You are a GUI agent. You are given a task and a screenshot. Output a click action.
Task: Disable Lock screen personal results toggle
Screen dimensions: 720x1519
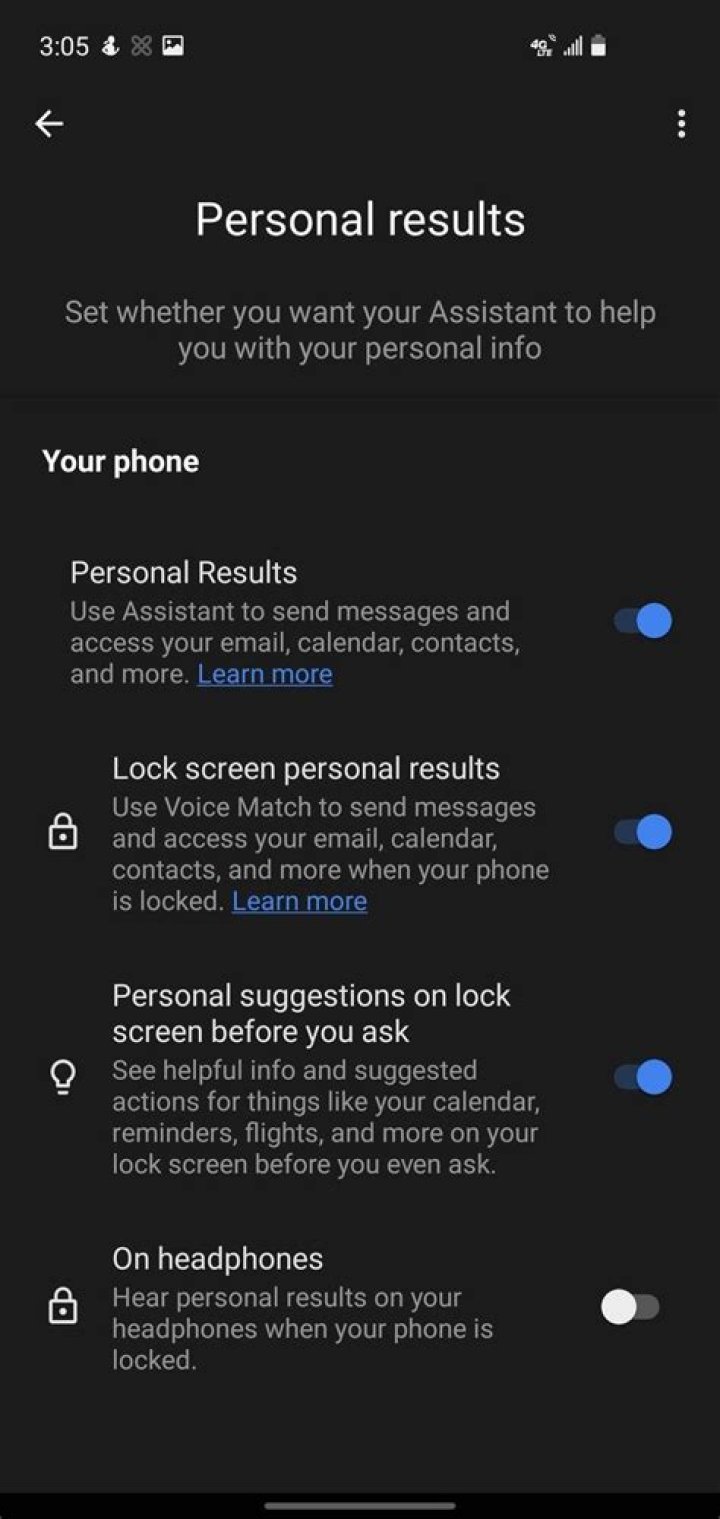pyautogui.click(x=643, y=832)
